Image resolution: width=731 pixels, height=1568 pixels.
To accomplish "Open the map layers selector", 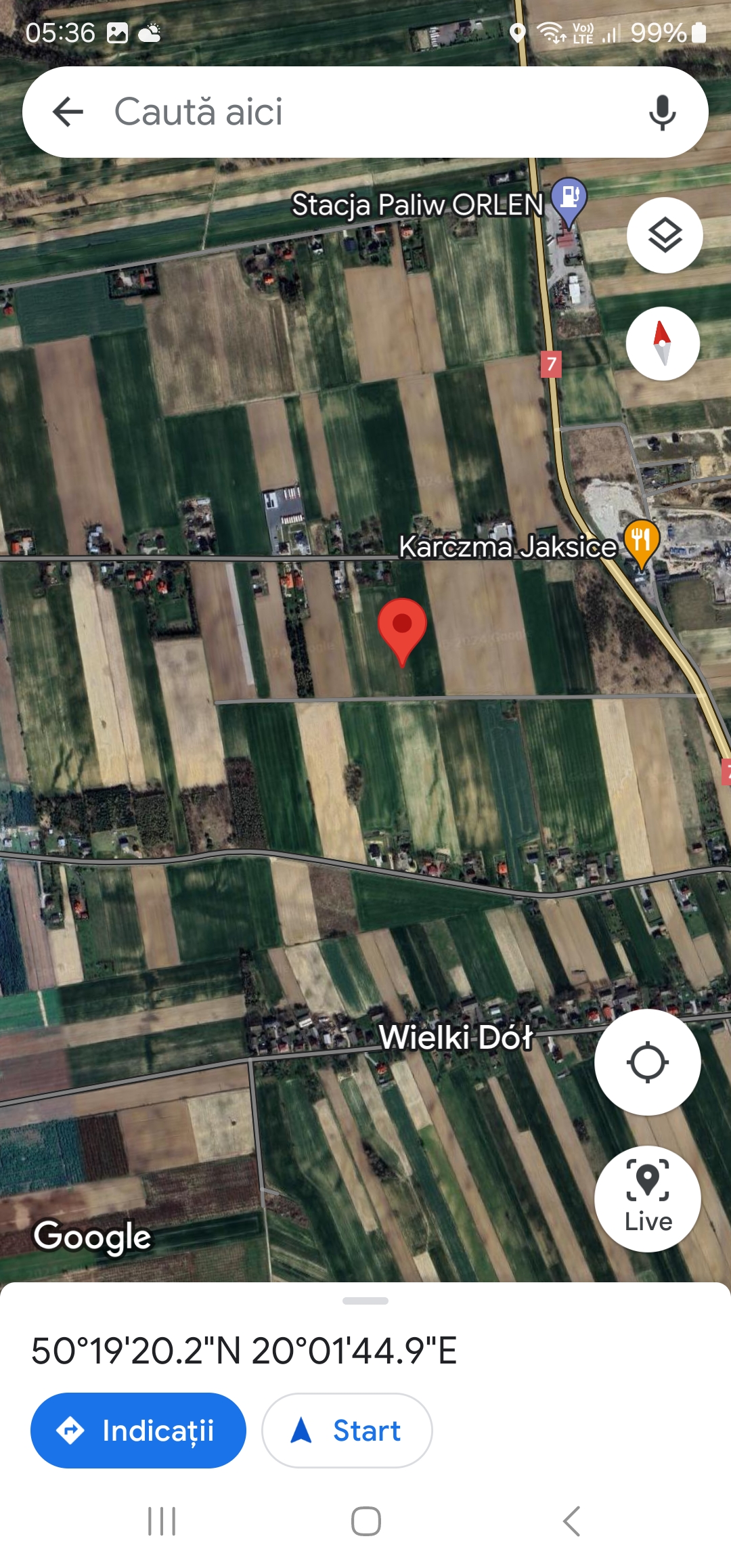I will (665, 236).
